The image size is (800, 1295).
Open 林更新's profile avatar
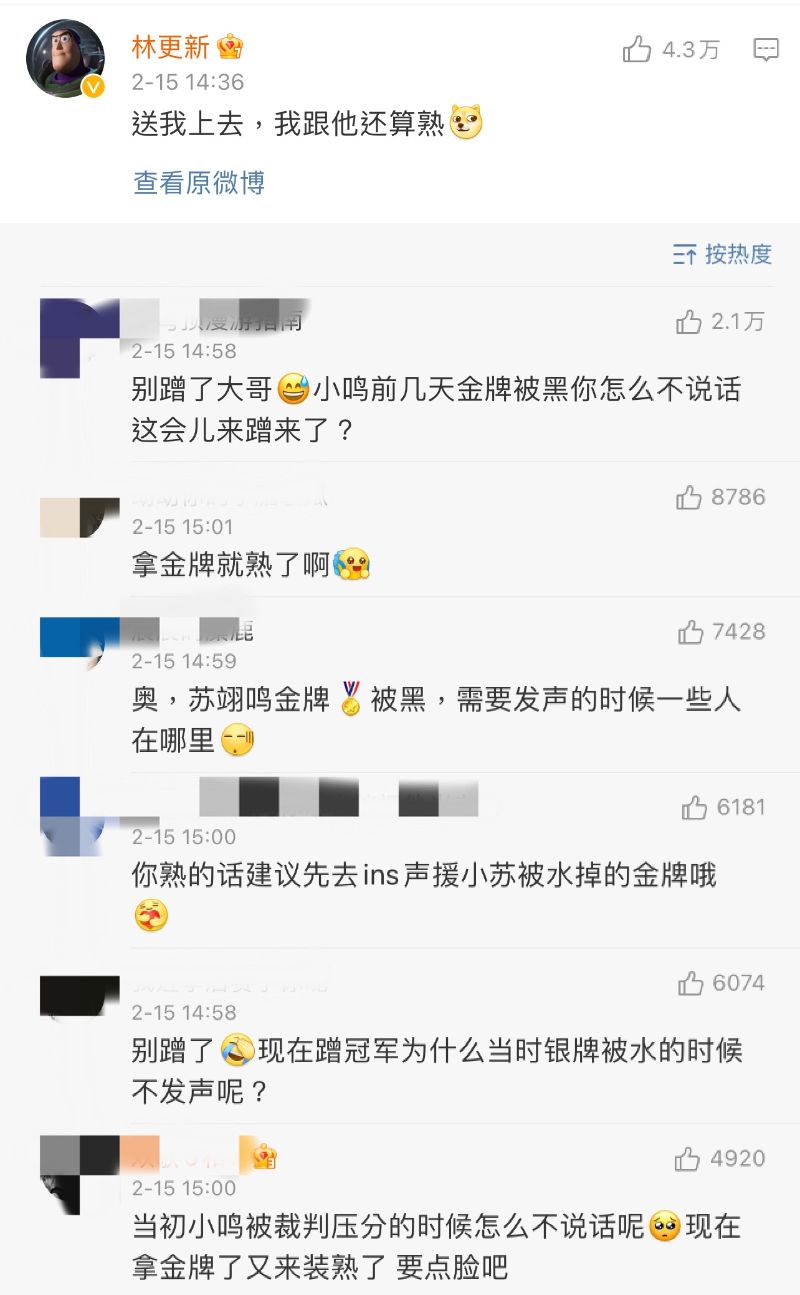coord(65,59)
